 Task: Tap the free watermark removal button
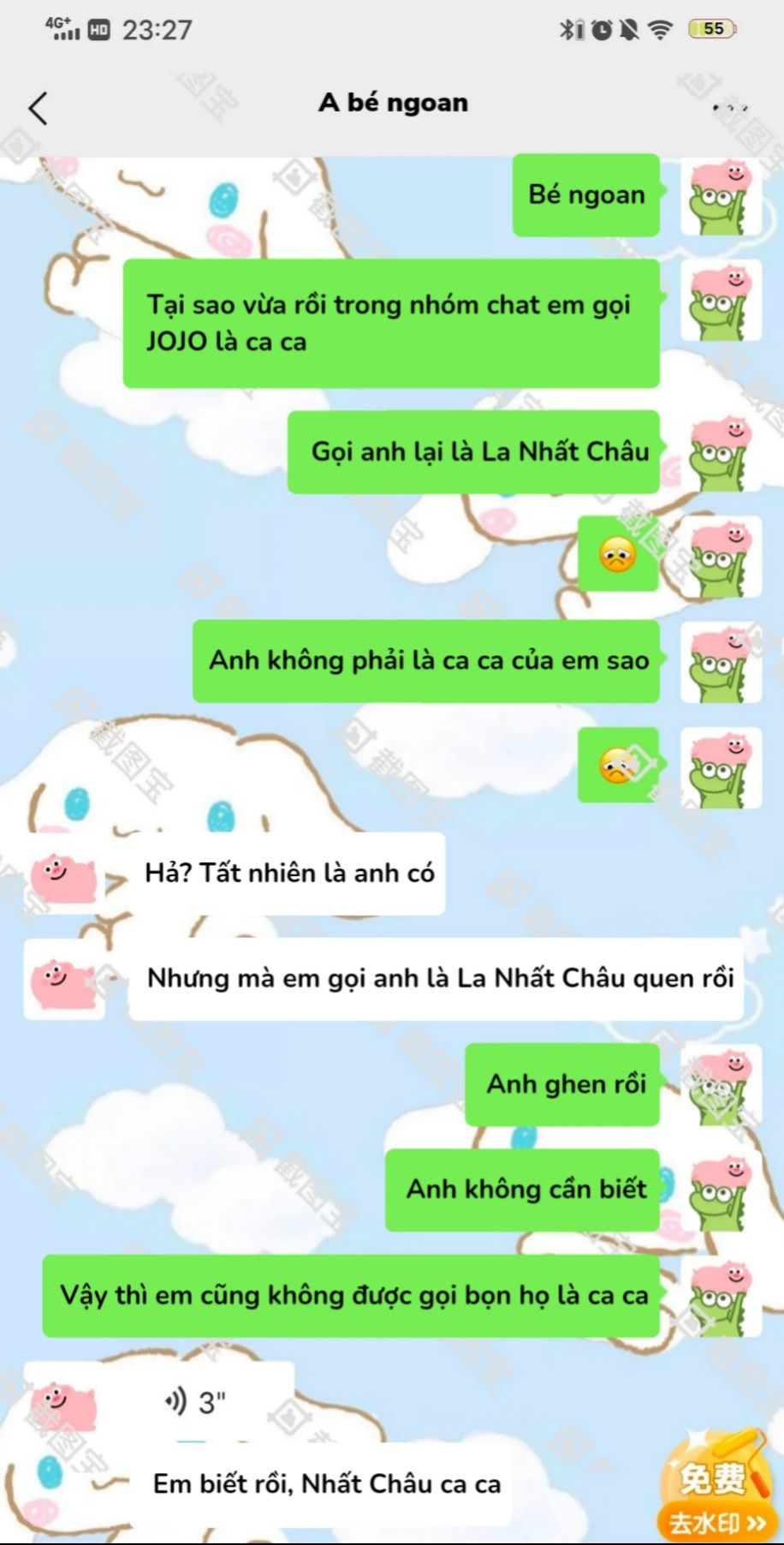[717, 1490]
